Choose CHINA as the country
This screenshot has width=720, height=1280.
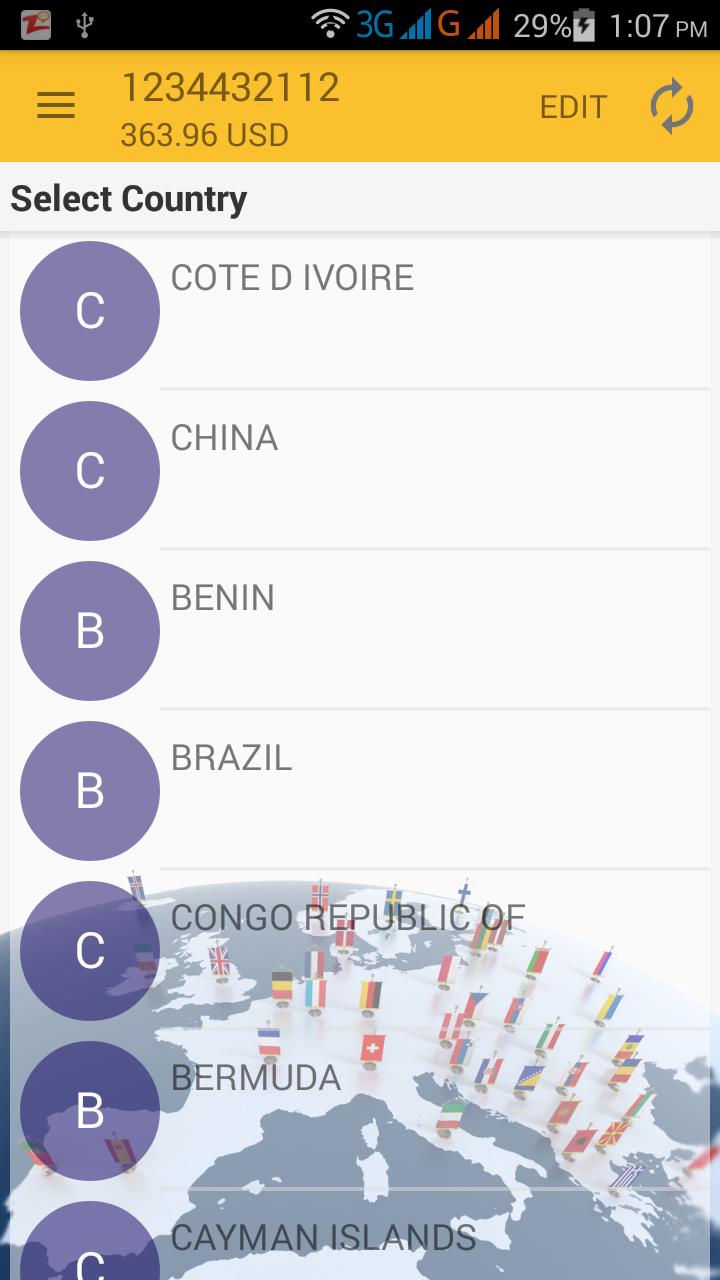click(224, 439)
